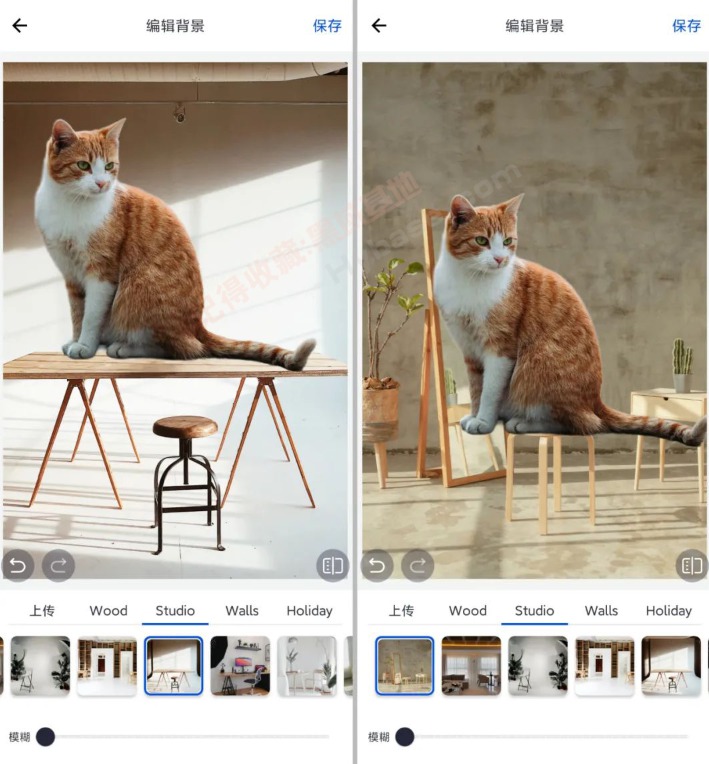This screenshot has height=764, width=709.
Task: Select Studio tab on the right screen
Action: pos(534,610)
